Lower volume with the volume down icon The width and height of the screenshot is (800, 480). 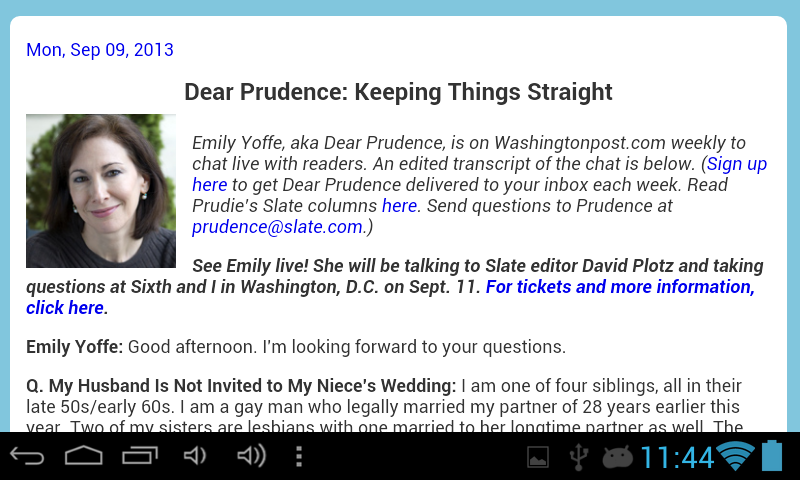(x=194, y=457)
